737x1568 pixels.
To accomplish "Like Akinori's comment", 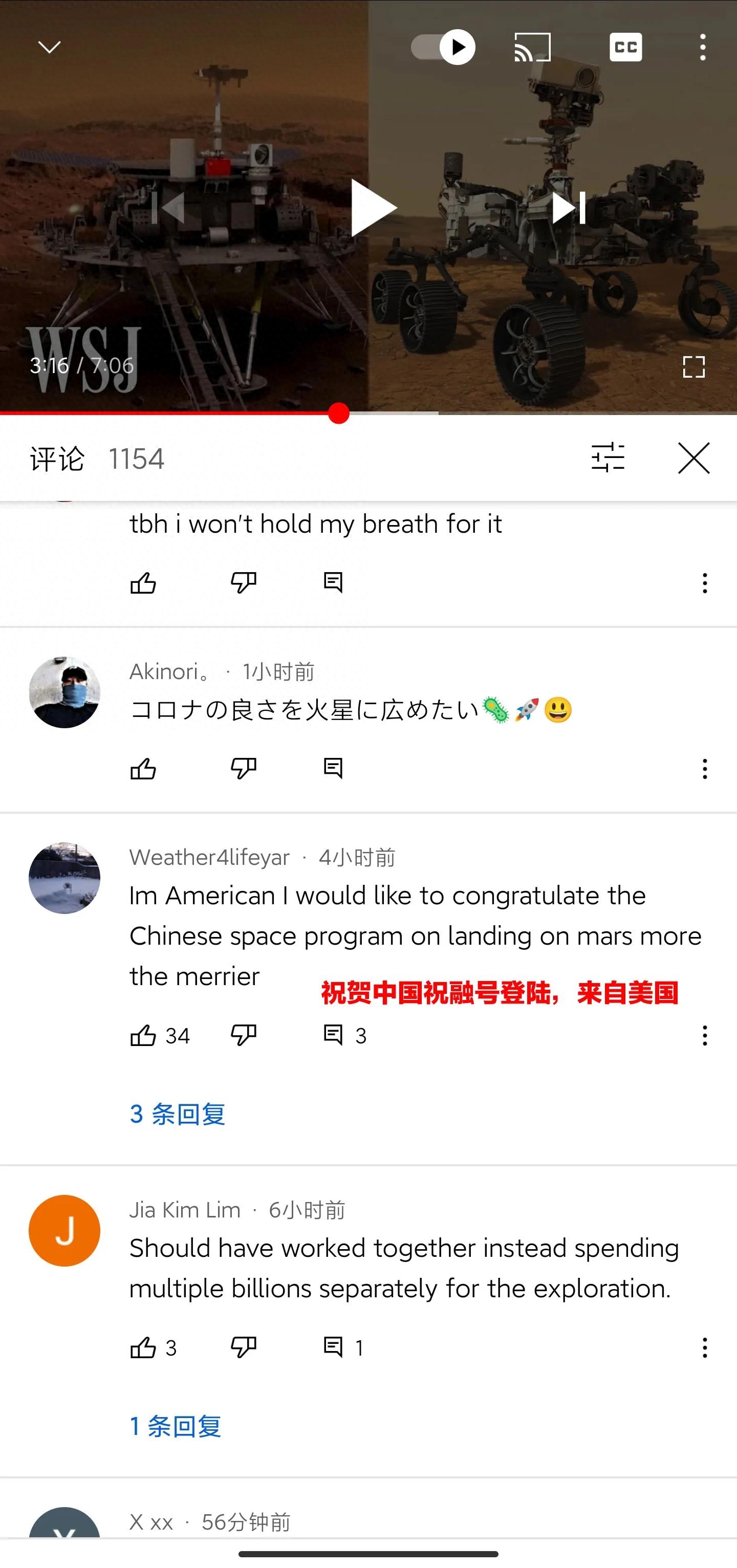I will click(143, 769).
